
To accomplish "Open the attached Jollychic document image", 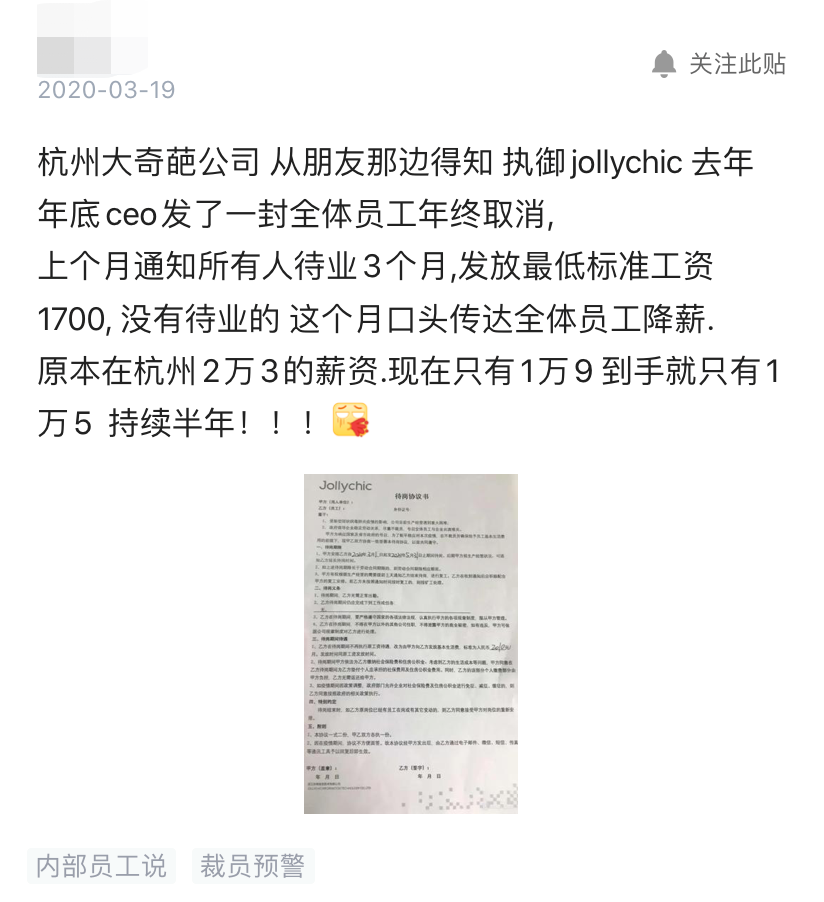I will pos(411,643).
